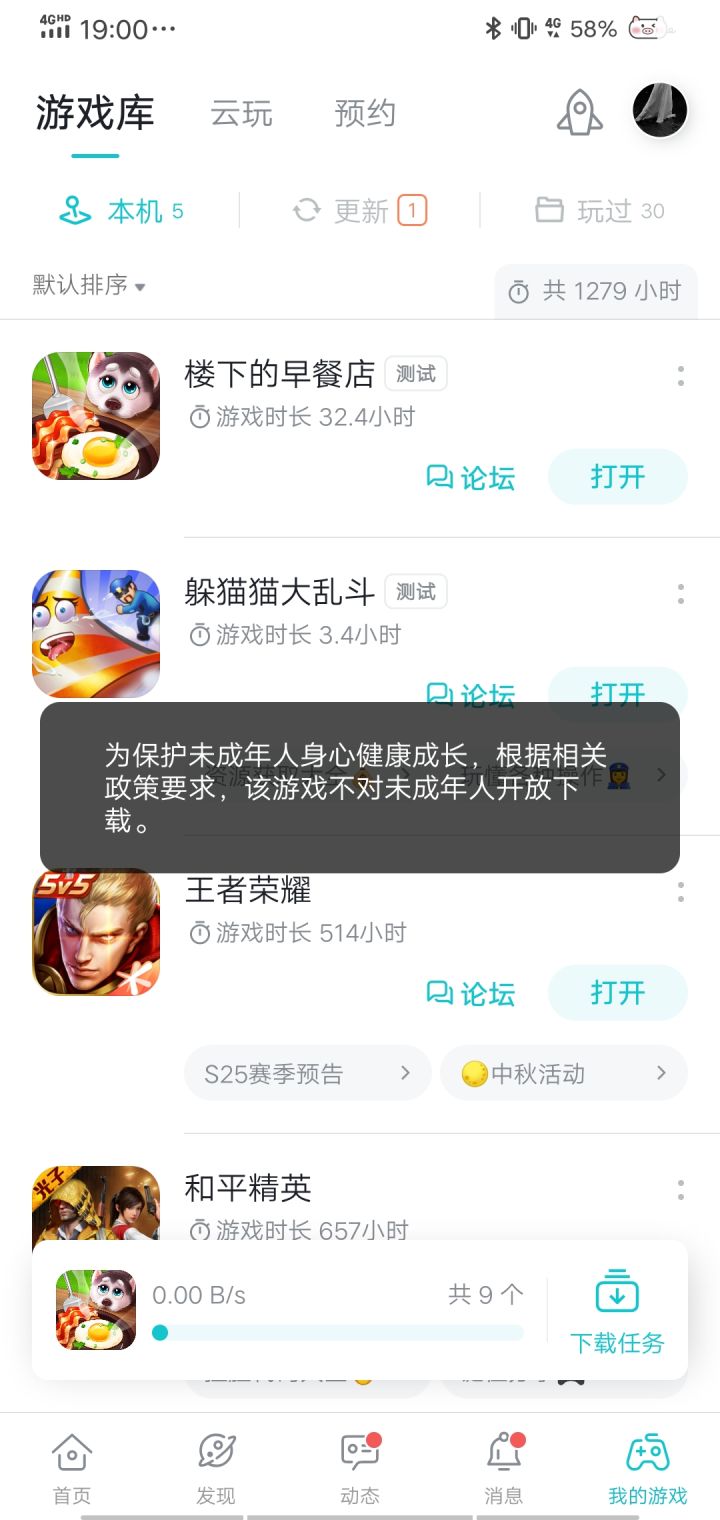Image resolution: width=720 pixels, height=1520 pixels.
Task: Select the 玩过 tab
Action: 600,211
